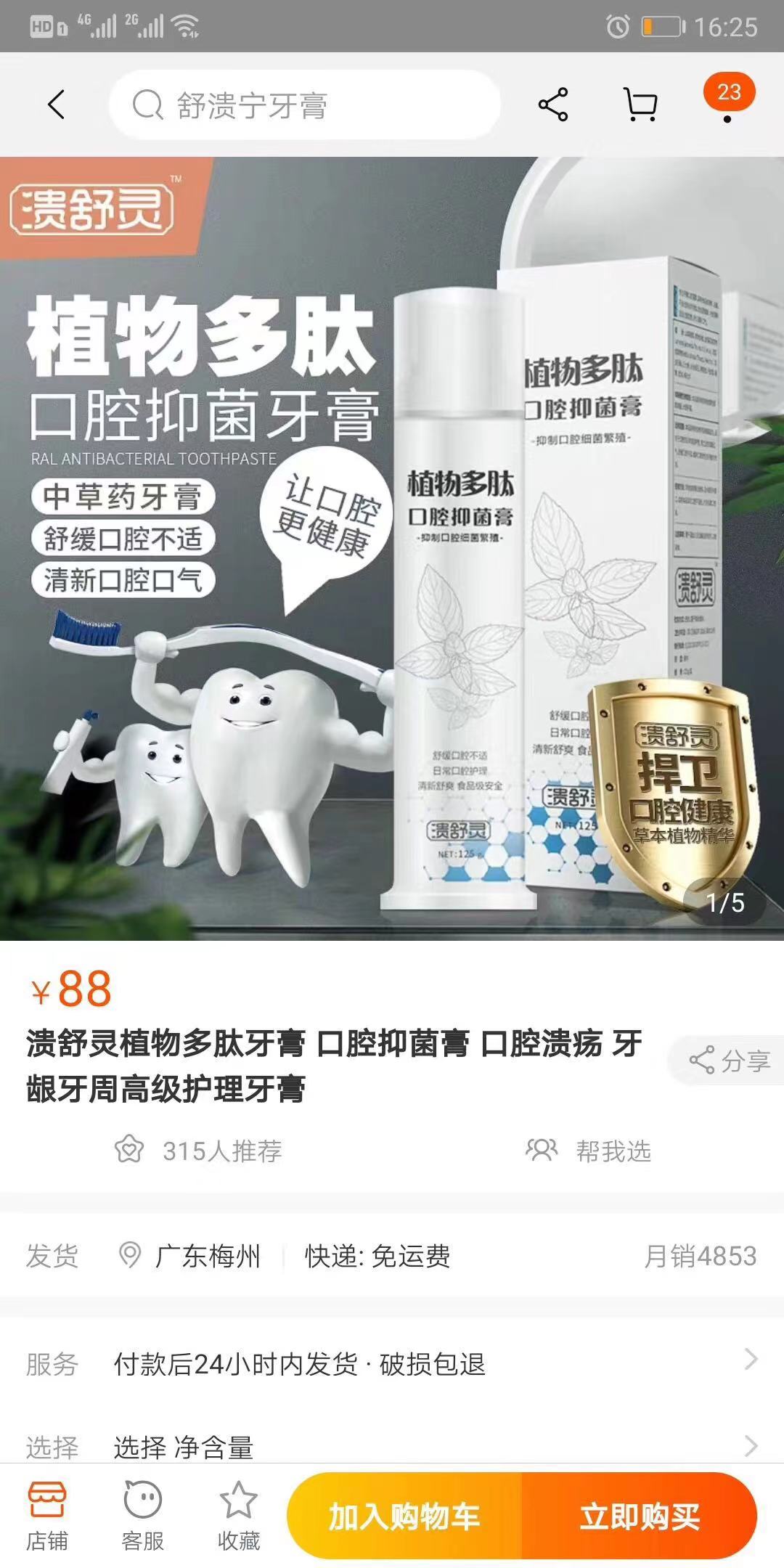Image resolution: width=784 pixels, height=1568 pixels.
Task: Open the 溃舒灵 toothpaste product image
Action: [x=392, y=548]
